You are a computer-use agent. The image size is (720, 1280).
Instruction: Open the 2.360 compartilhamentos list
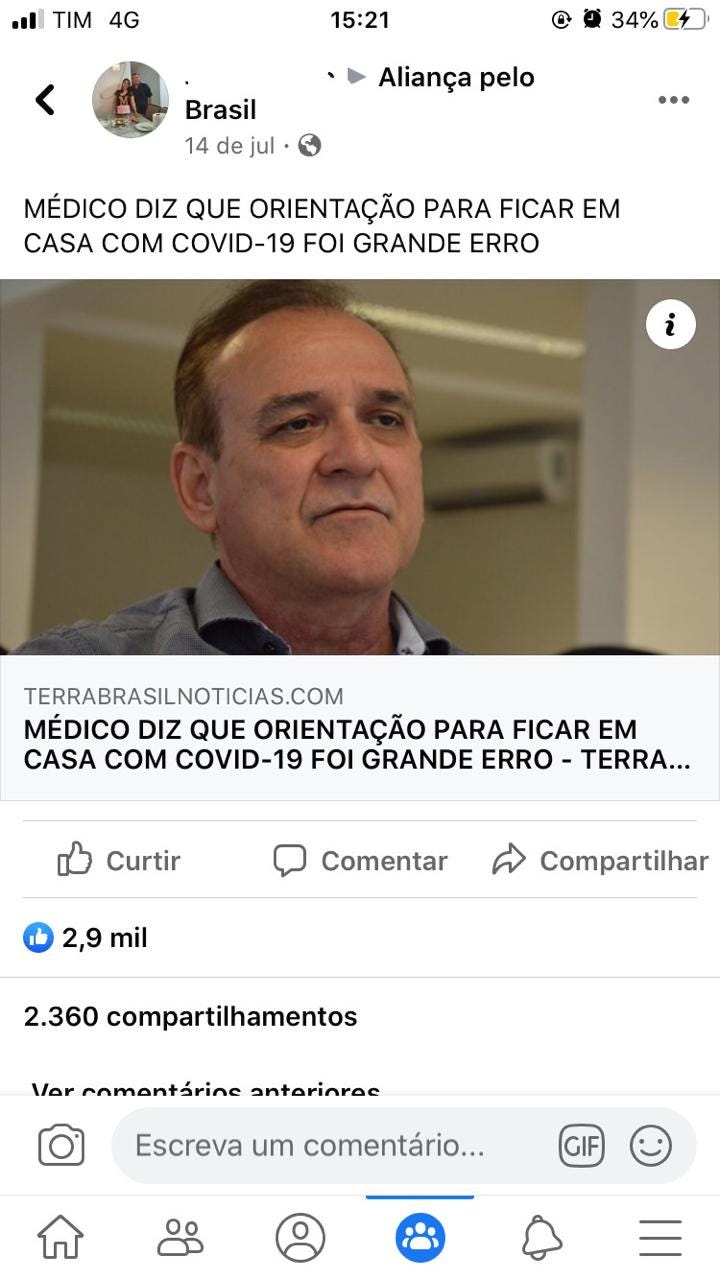190,1017
